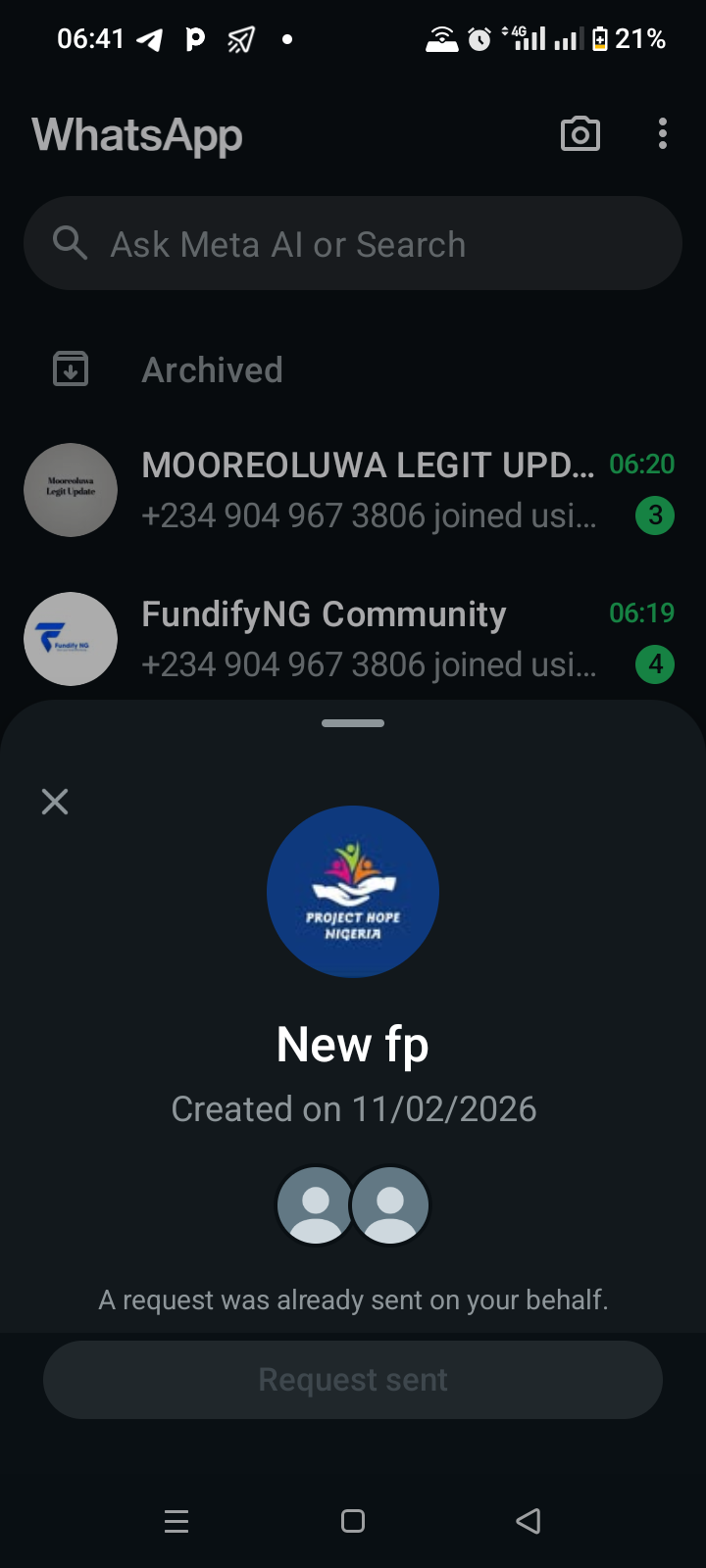
Task: Close the New fp group sheet
Action: (55, 802)
